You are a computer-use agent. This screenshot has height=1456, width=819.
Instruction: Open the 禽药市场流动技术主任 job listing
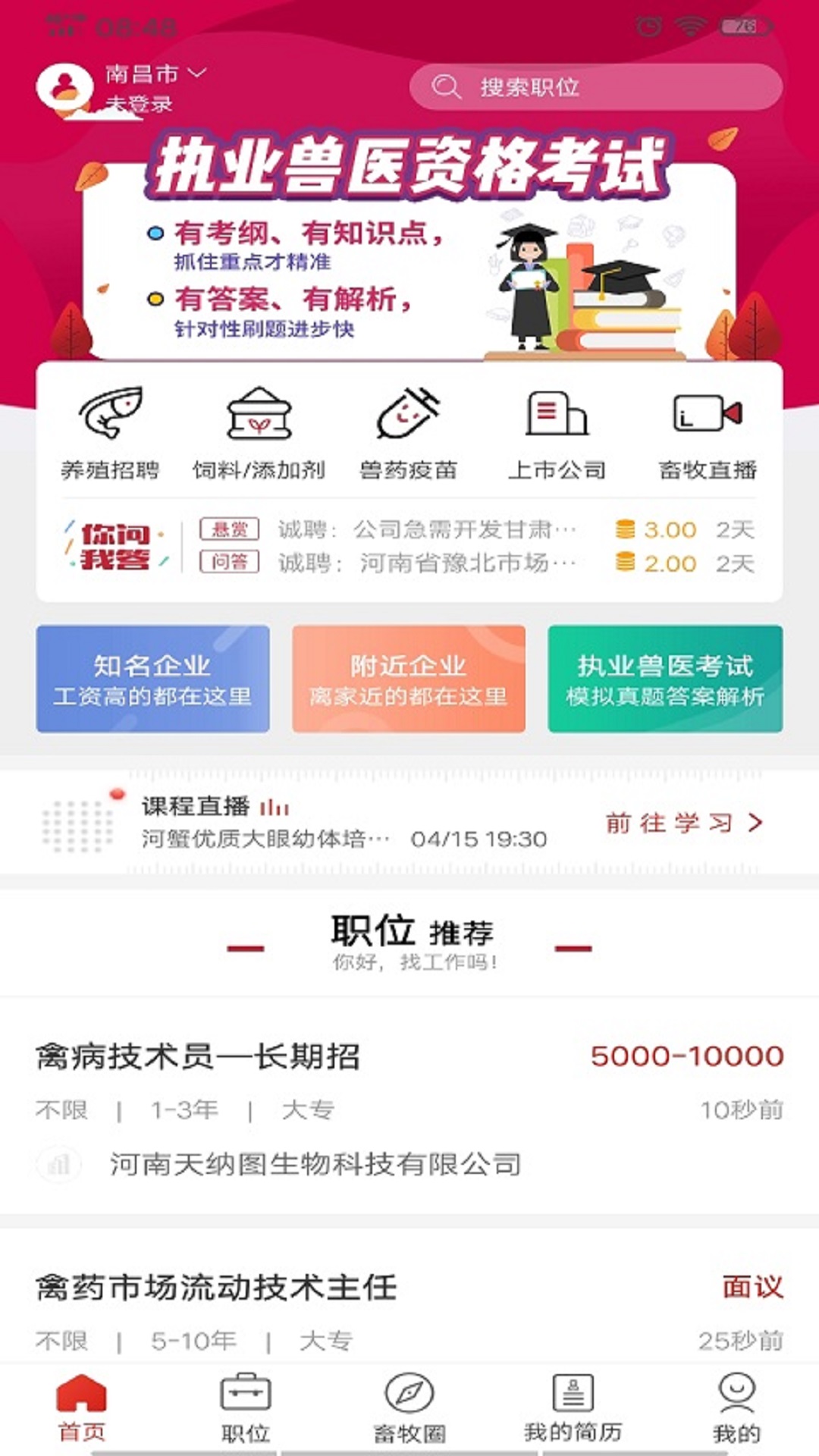(x=409, y=1297)
